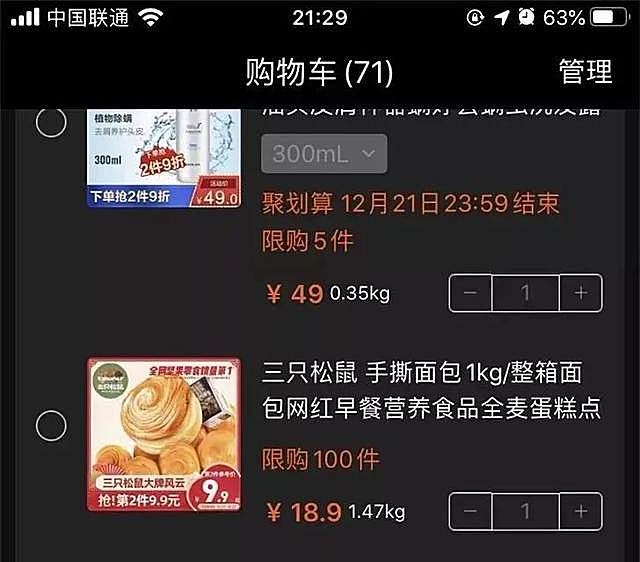The height and width of the screenshot is (562, 640).
Task: Select the 三只松鼠 bread item checkbox
Action: pyautogui.click(x=51, y=426)
